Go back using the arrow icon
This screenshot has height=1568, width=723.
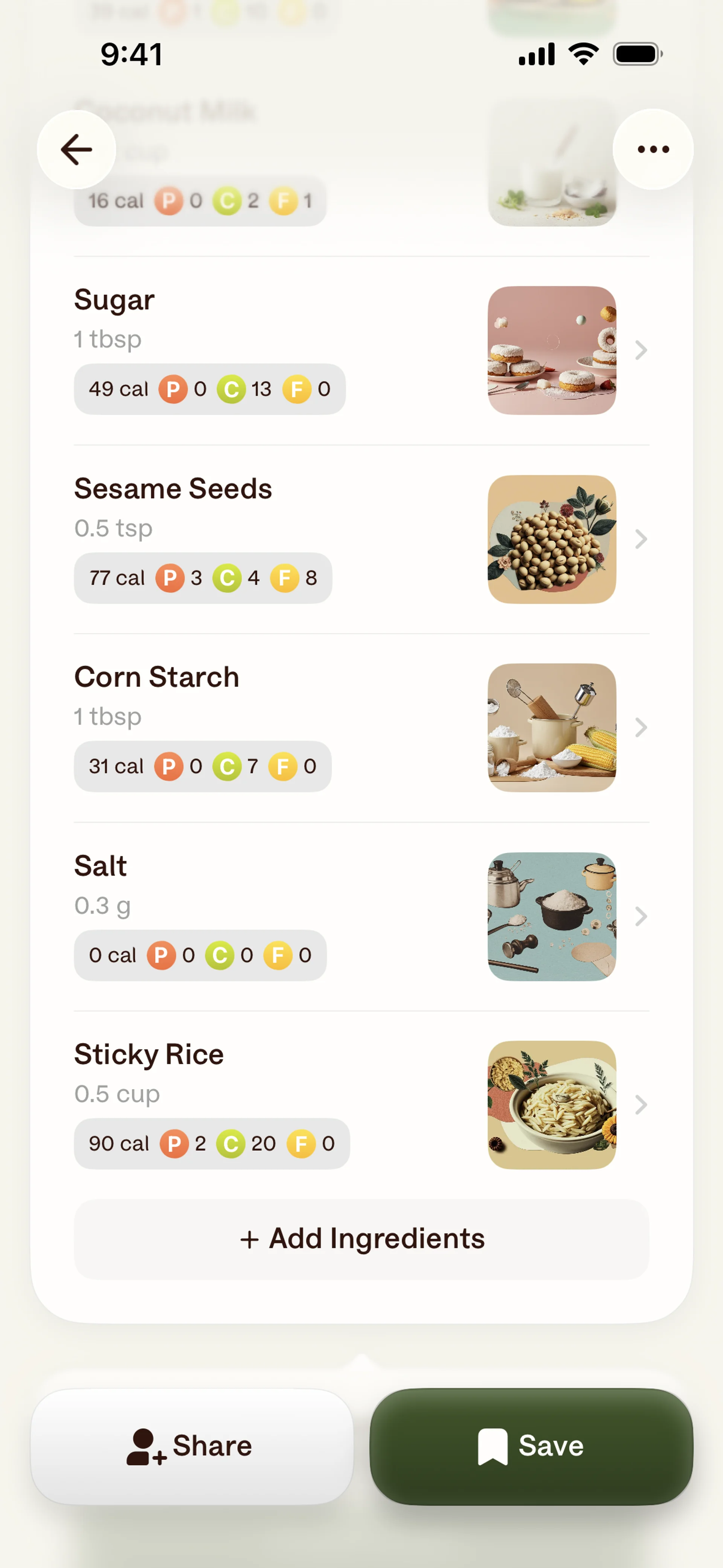pyautogui.click(x=77, y=150)
